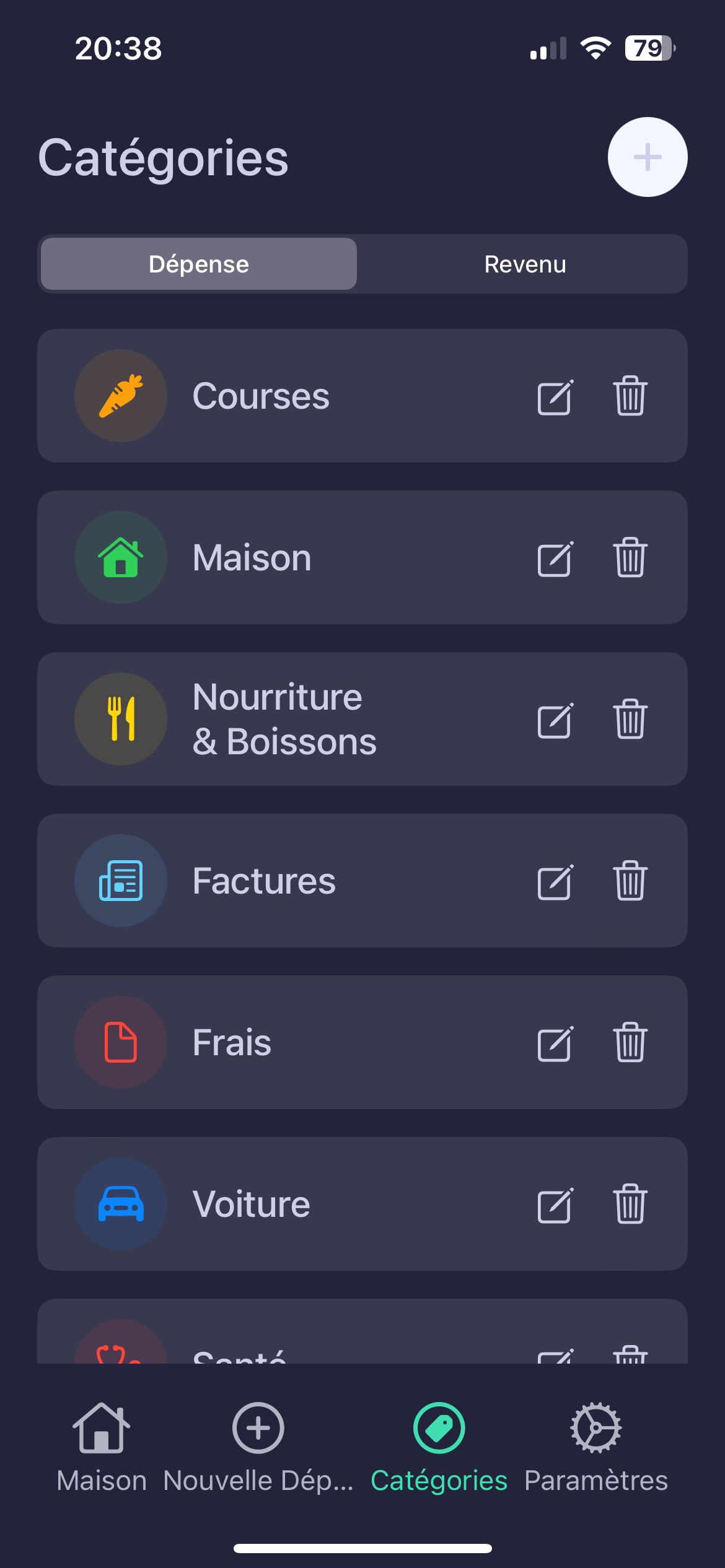
Task: Delete the Courses category
Action: pyautogui.click(x=630, y=396)
